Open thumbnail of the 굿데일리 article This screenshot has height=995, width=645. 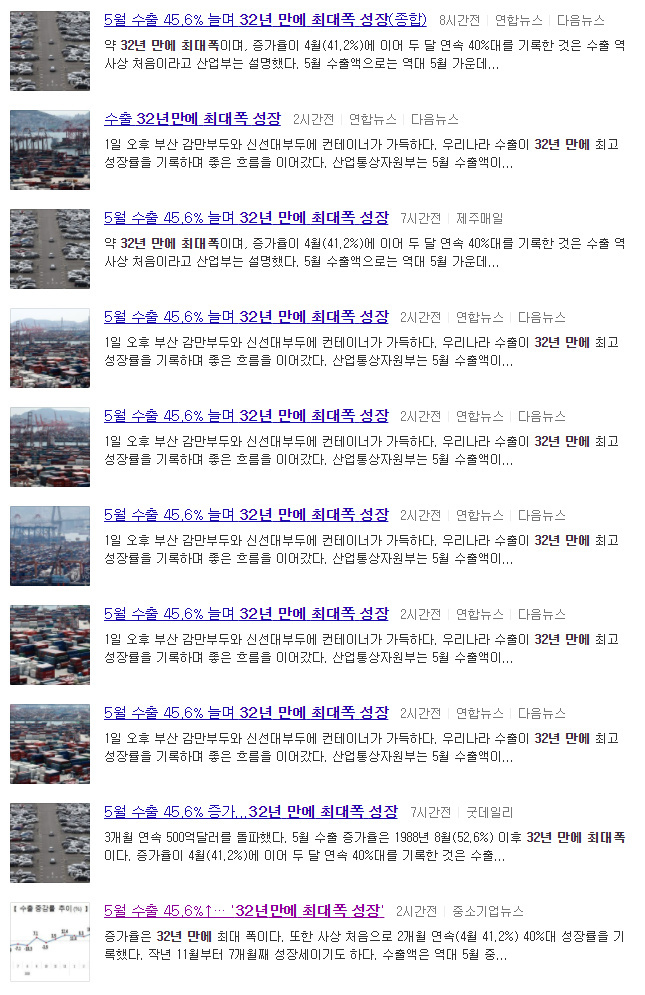pyautogui.click(x=50, y=842)
